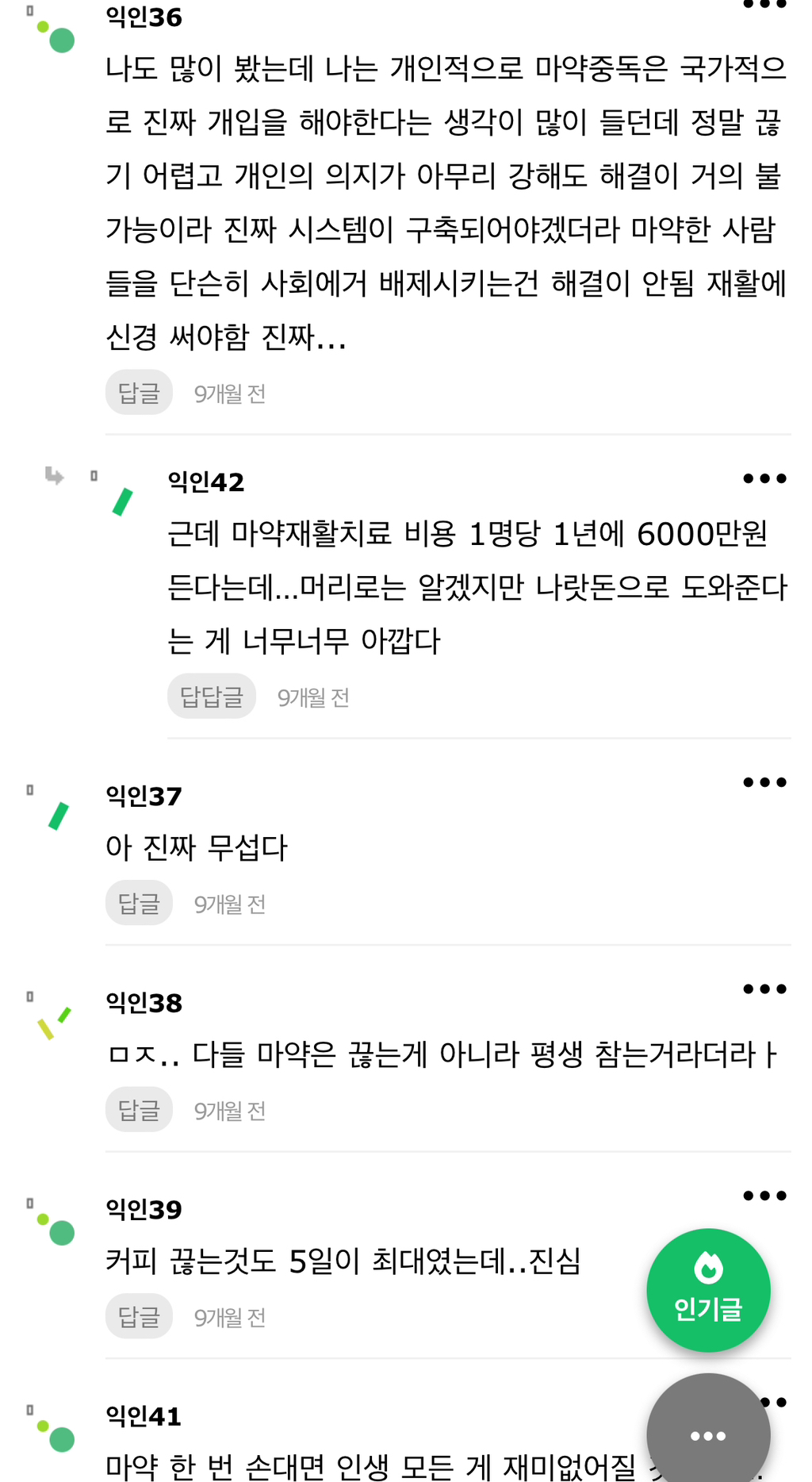Click the flame icon inside the 인기글 button
Image resolution: width=812 pixels, height=1482 pixels.
pyautogui.click(x=708, y=1268)
